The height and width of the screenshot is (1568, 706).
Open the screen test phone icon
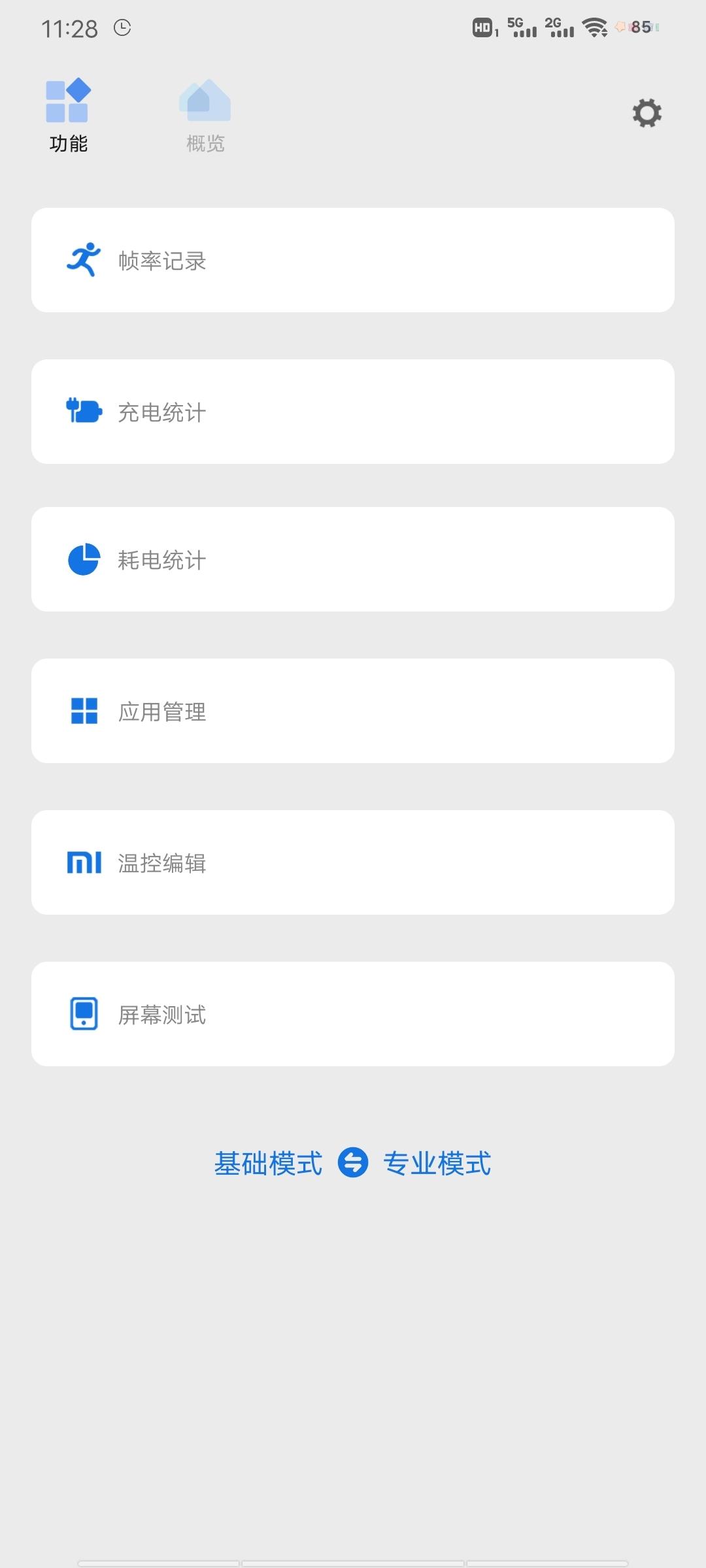pos(82,1013)
